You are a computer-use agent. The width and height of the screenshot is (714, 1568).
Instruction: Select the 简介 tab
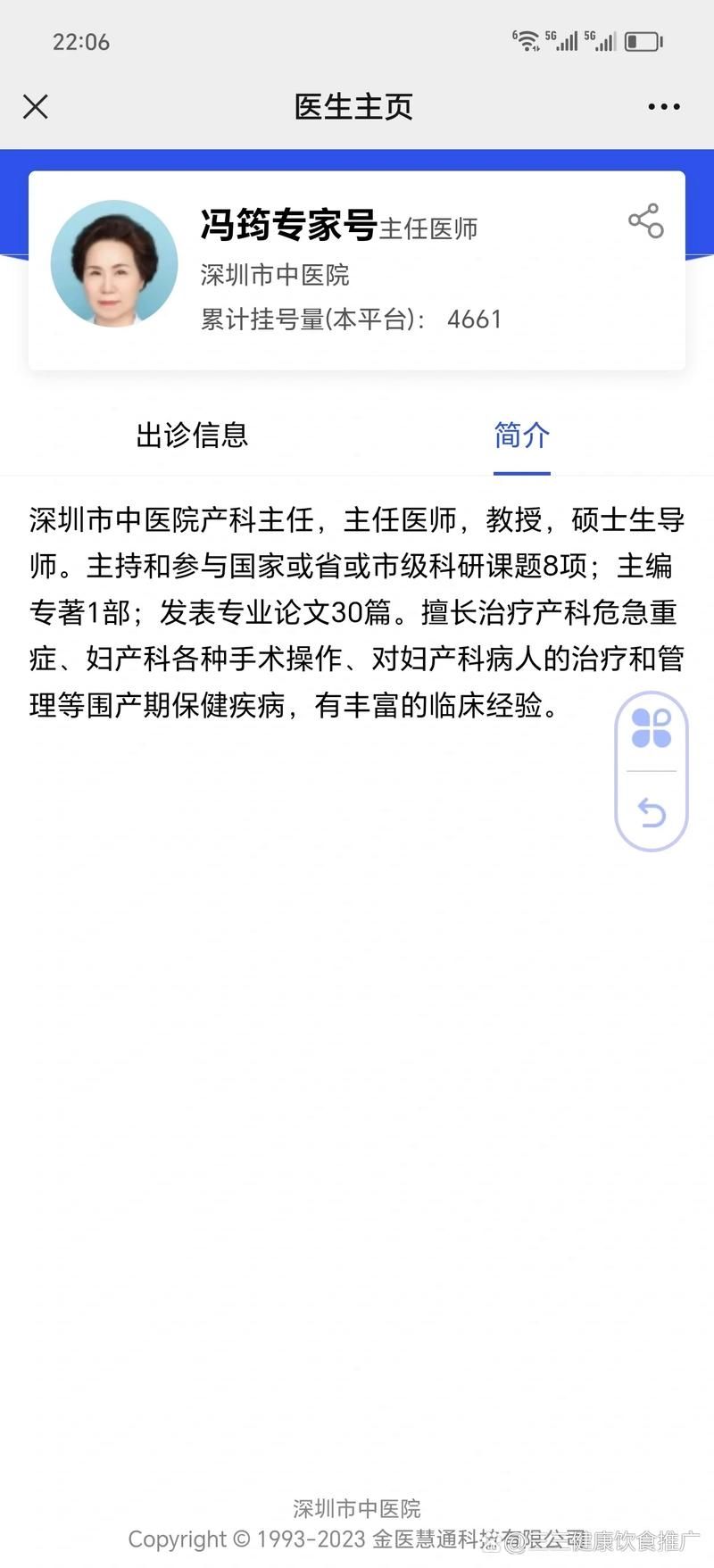pyautogui.click(x=521, y=436)
